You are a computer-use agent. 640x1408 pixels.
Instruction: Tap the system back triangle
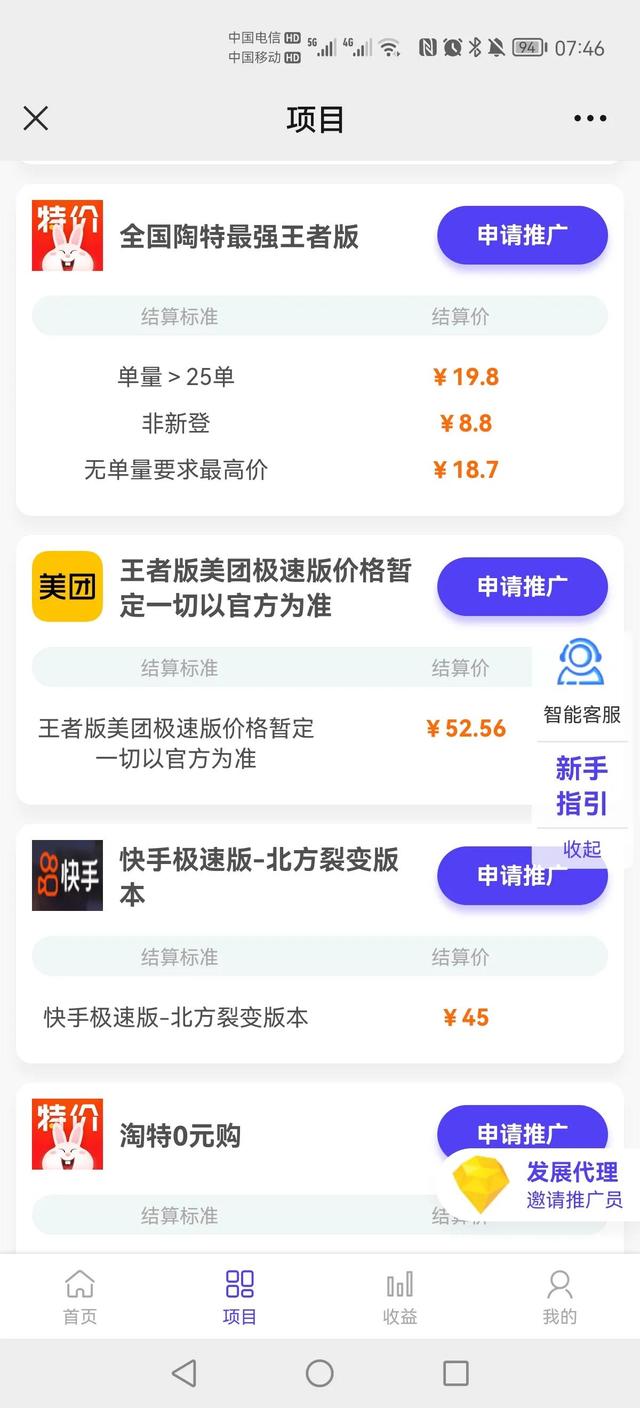[x=184, y=1373]
